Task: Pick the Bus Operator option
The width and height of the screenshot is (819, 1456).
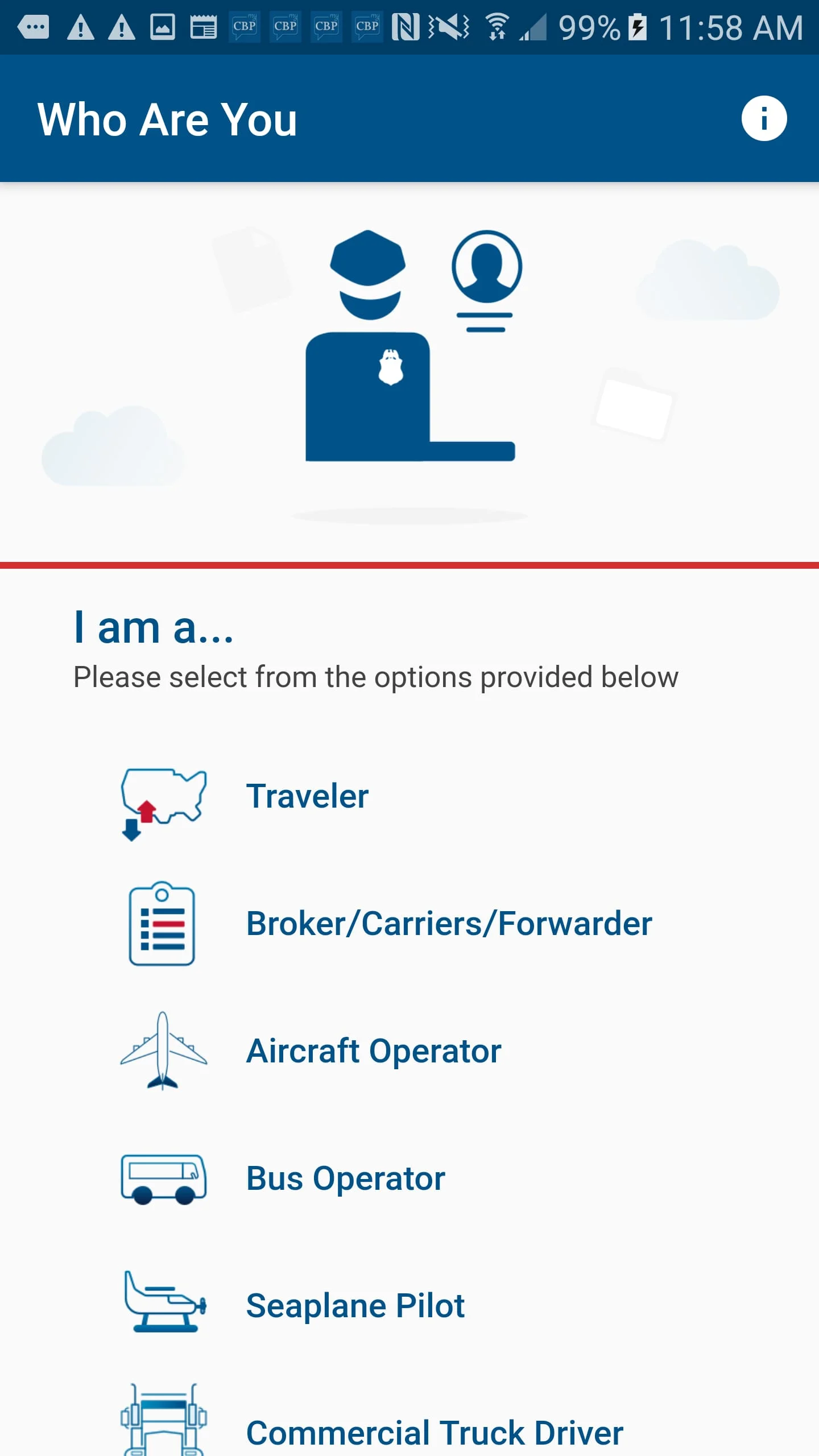Action: tap(345, 1178)
